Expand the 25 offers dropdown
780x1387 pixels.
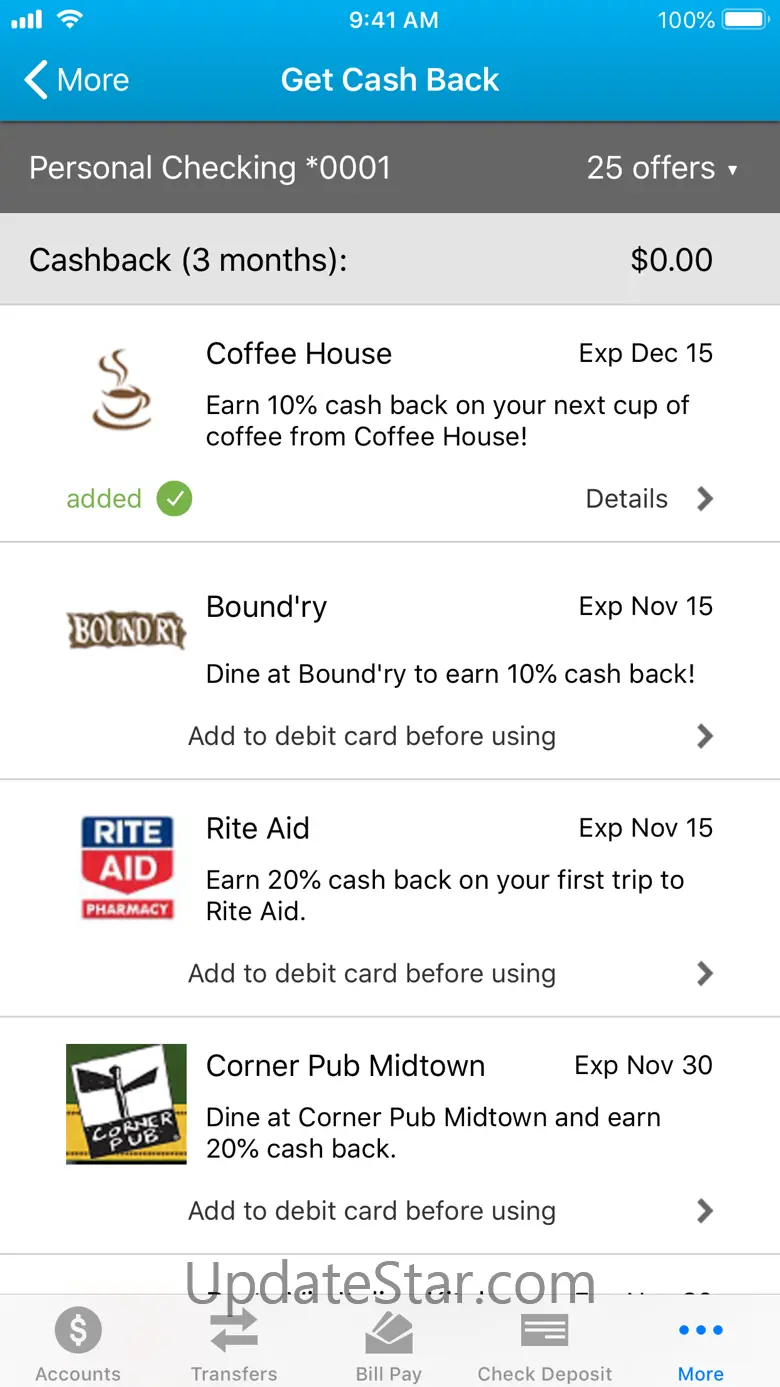[662, 168]
